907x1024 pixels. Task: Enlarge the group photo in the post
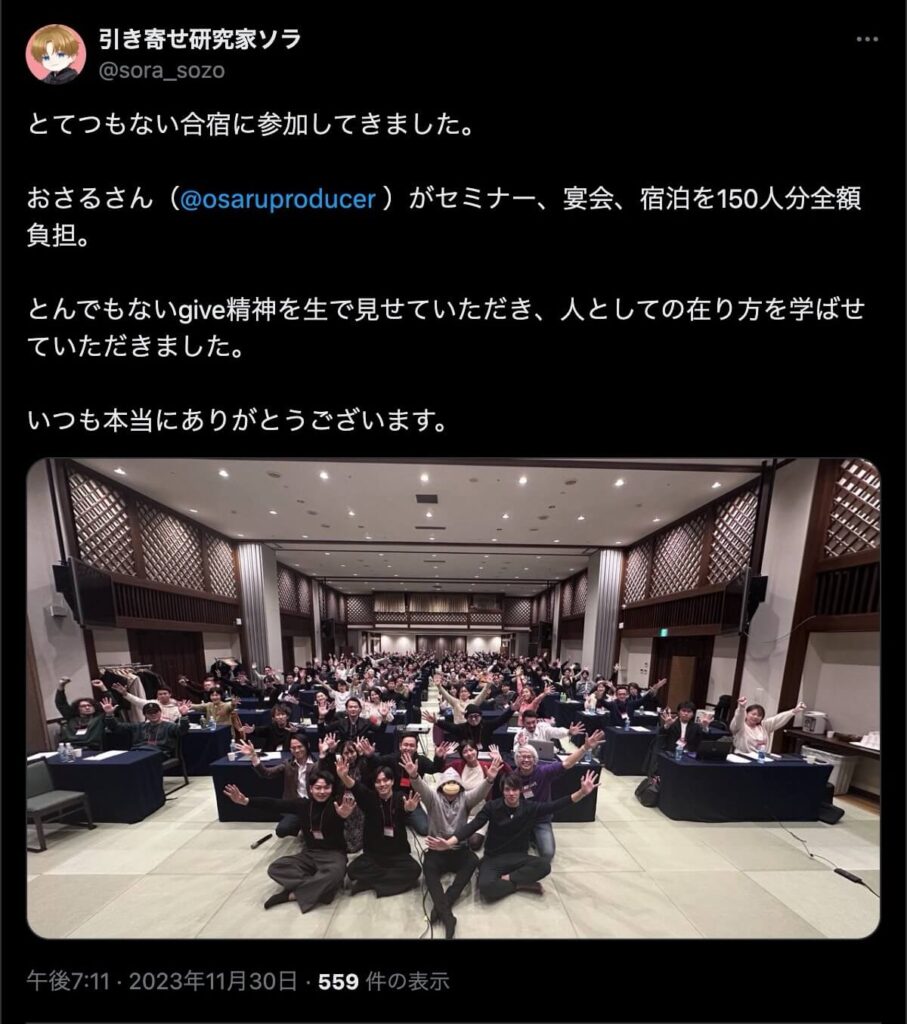pyautogui.click(x=453, y=697)
